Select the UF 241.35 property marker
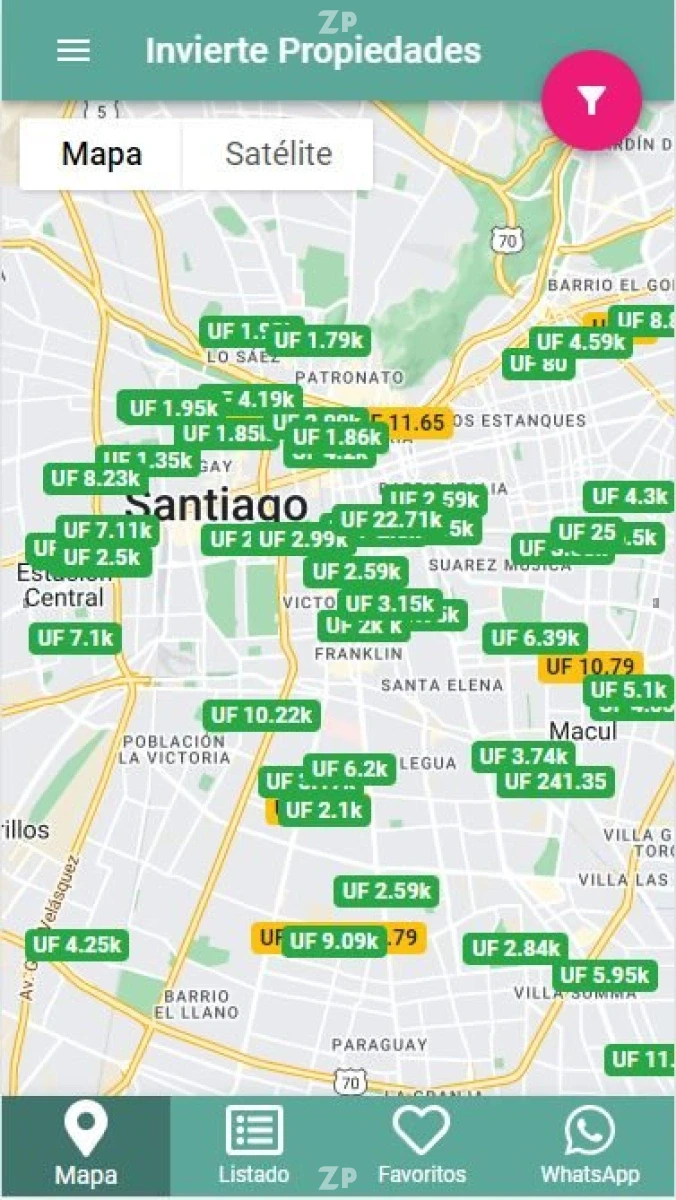Image resolution: width=676 pixels, height=1200 pixels. click(x=556, y=781)
